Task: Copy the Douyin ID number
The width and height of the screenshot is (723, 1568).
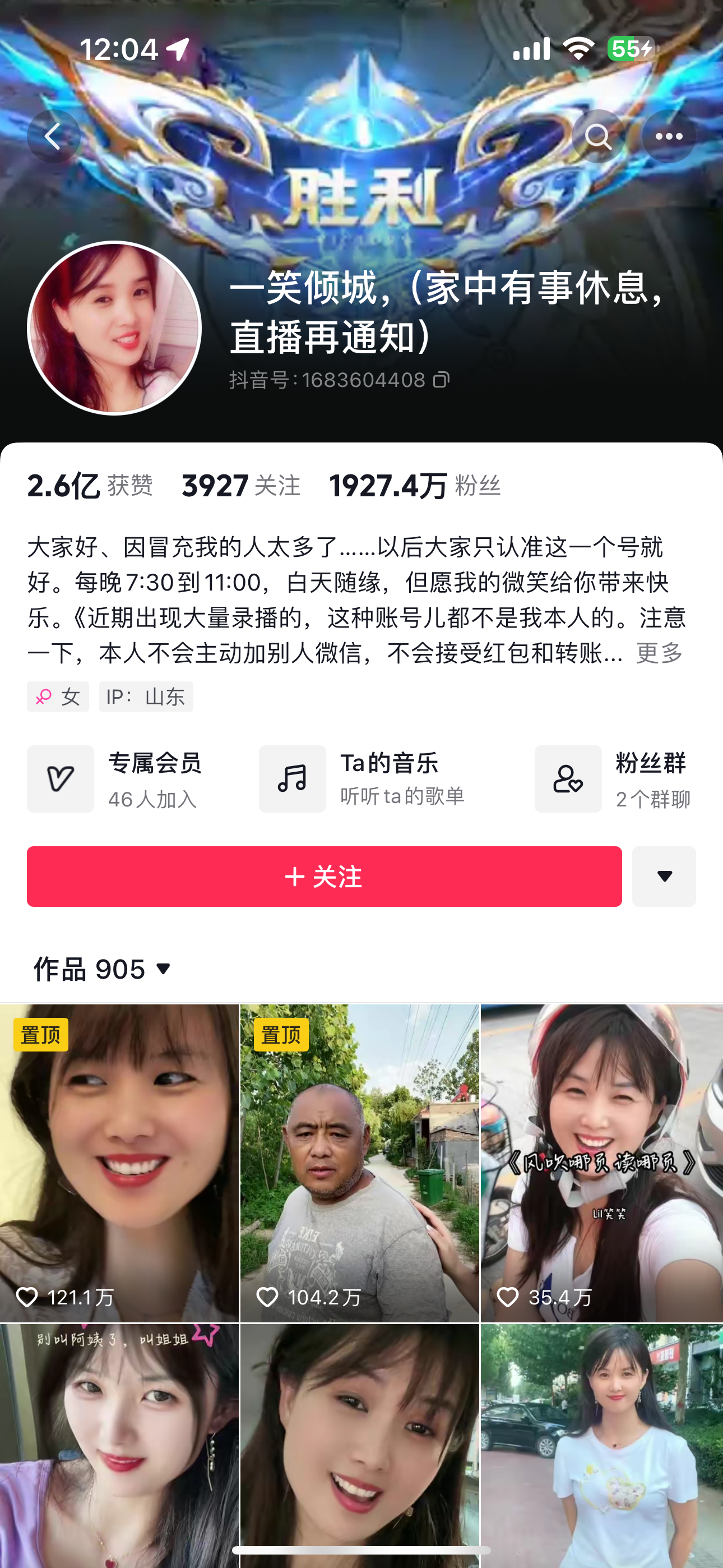Action: tap(441, 380)
